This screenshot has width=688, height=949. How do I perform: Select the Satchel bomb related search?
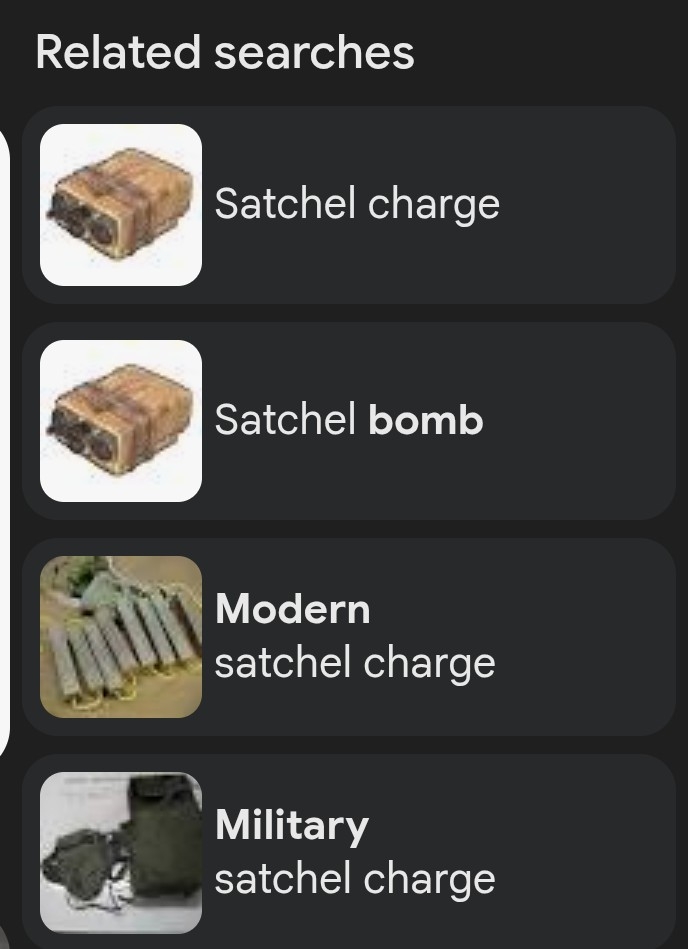(348, 421)
